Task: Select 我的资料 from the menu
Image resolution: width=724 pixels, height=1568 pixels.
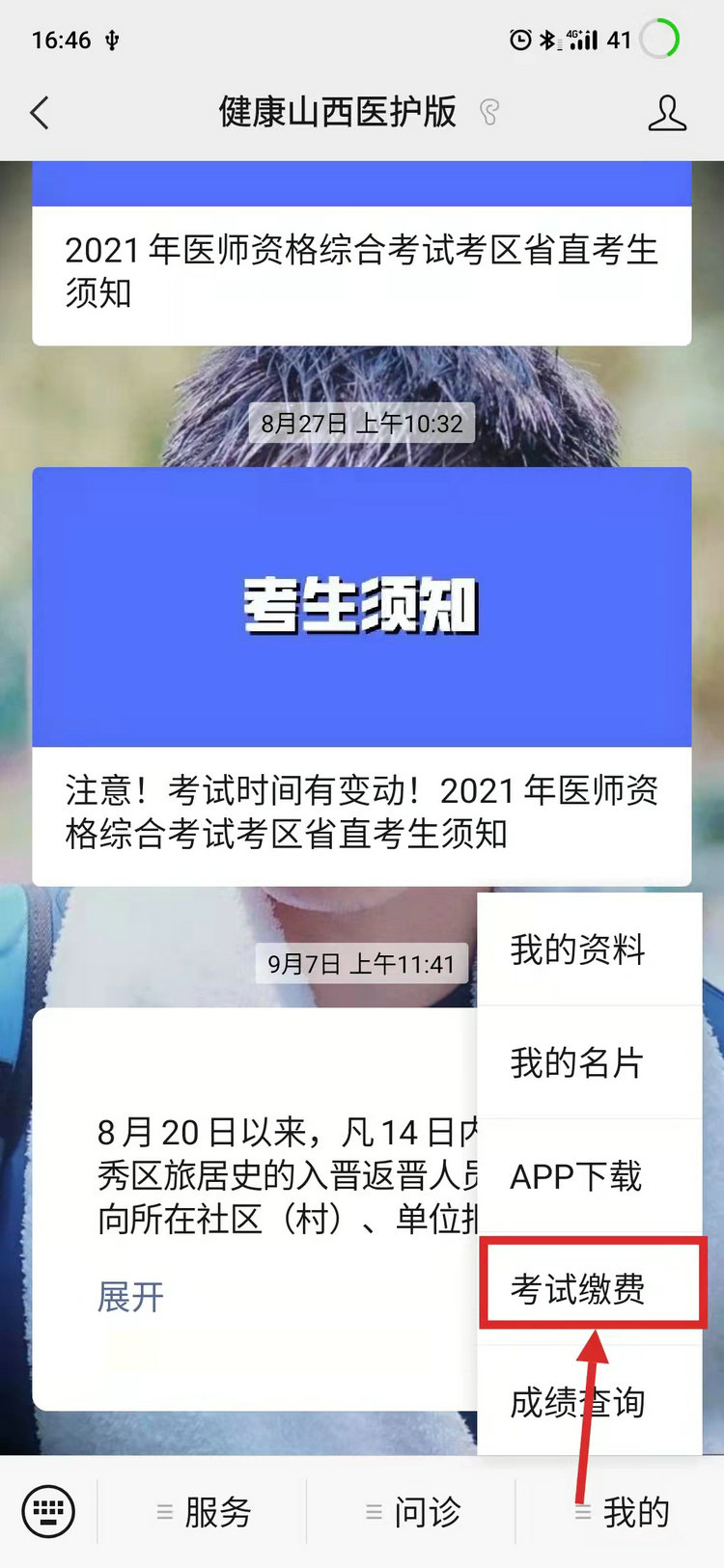Action: [590, 949]
